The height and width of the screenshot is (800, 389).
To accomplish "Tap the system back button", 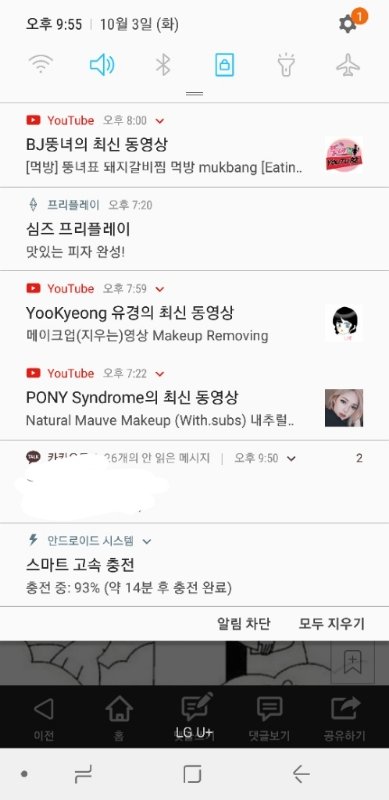I will pyautogui.click(x=301, y=774).
